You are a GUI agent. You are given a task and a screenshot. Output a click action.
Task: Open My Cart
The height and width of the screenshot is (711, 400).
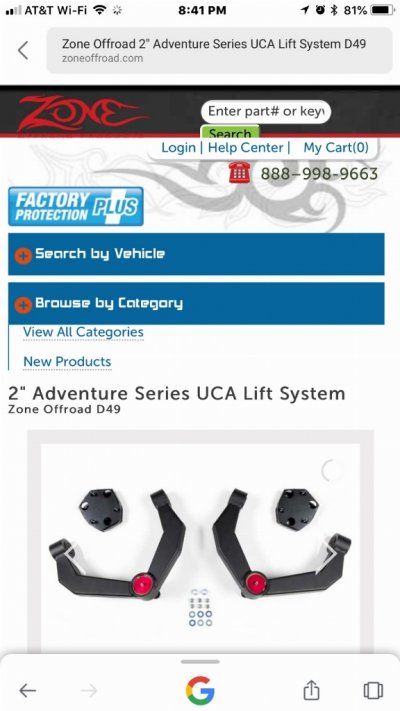point(336,147)
